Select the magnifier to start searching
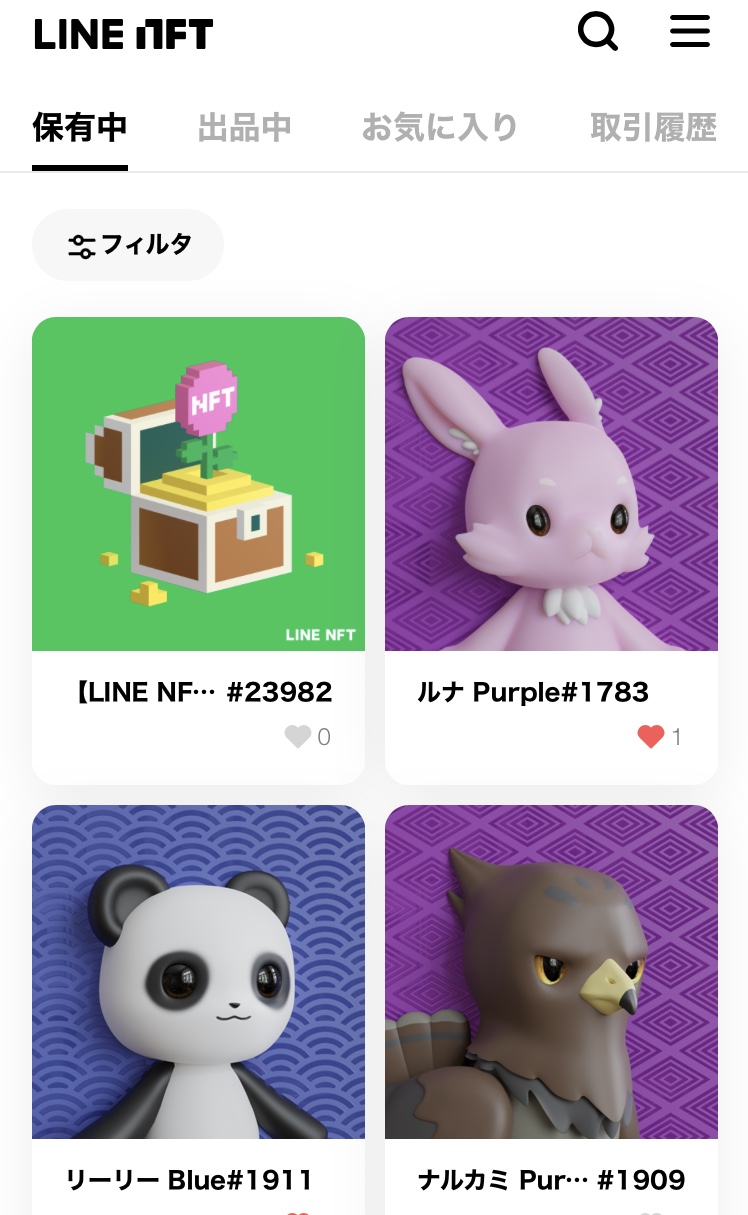Image resolution: width=748 pixels, height=1215 pixels. 598,31
